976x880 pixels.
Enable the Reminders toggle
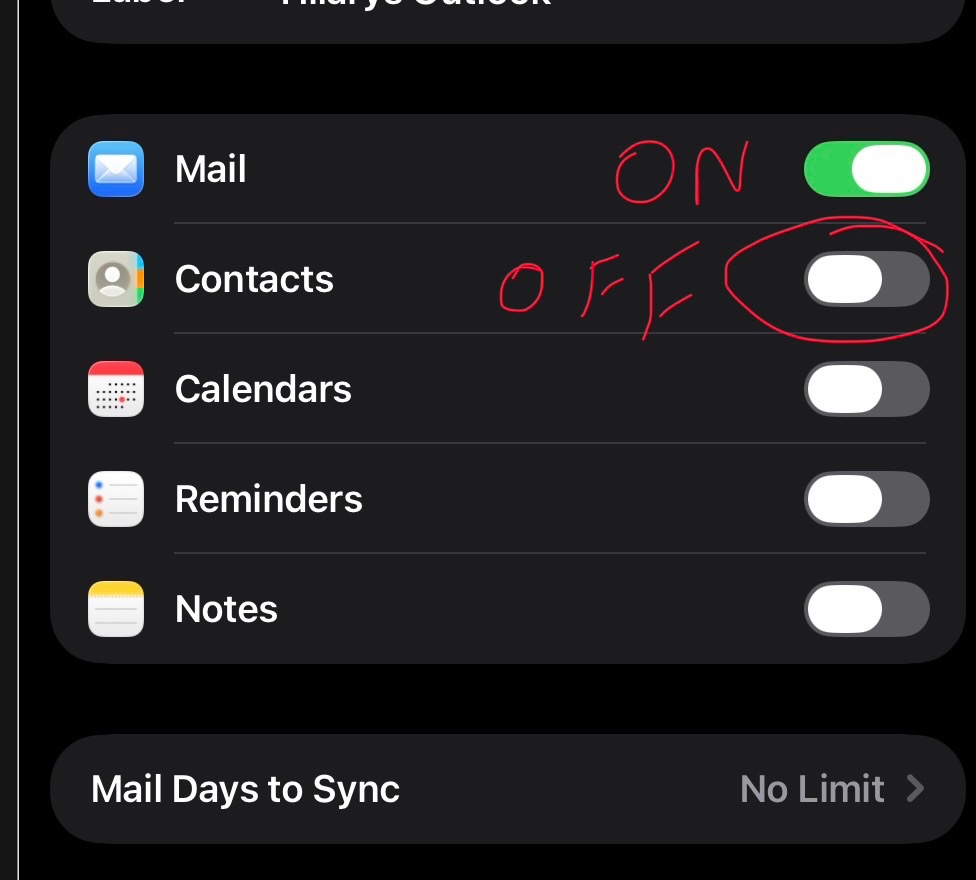(866, 499)
